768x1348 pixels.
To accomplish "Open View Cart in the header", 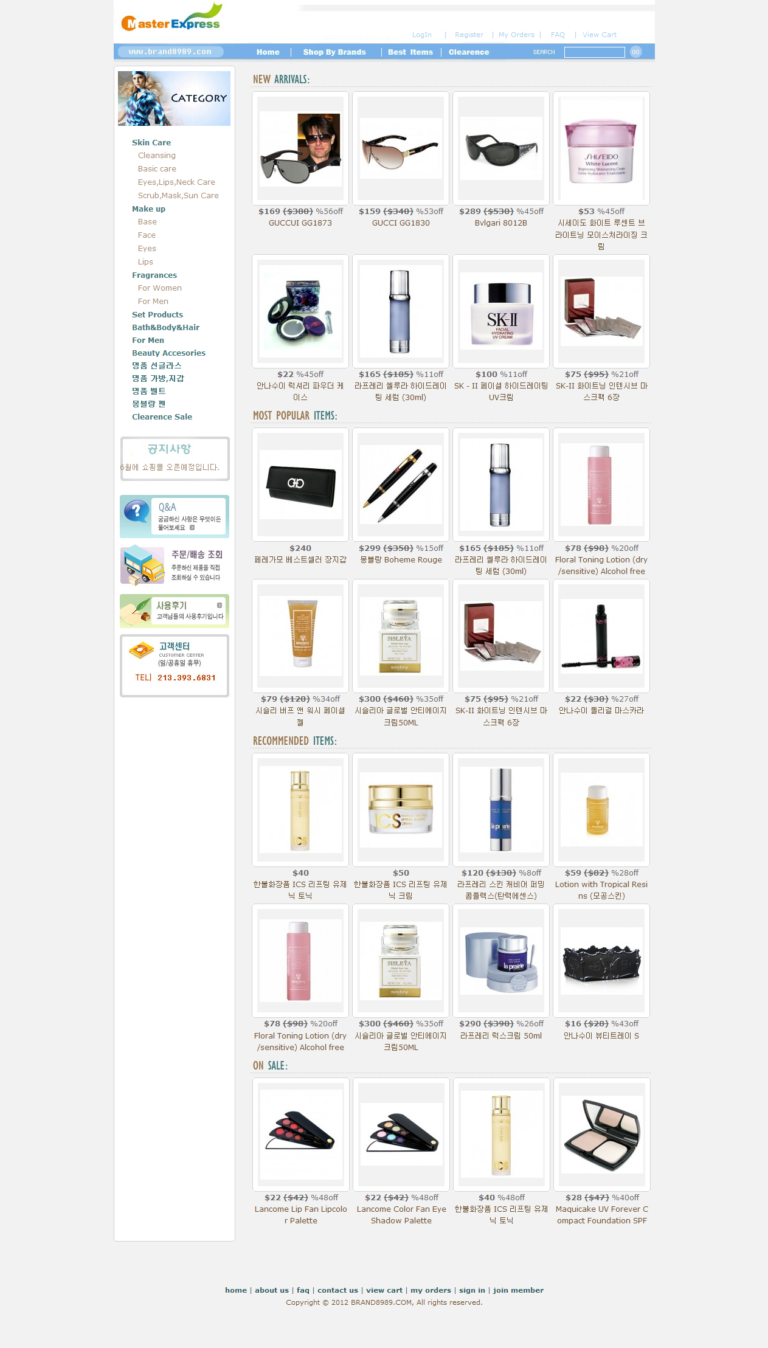I will tap(600, 35).
